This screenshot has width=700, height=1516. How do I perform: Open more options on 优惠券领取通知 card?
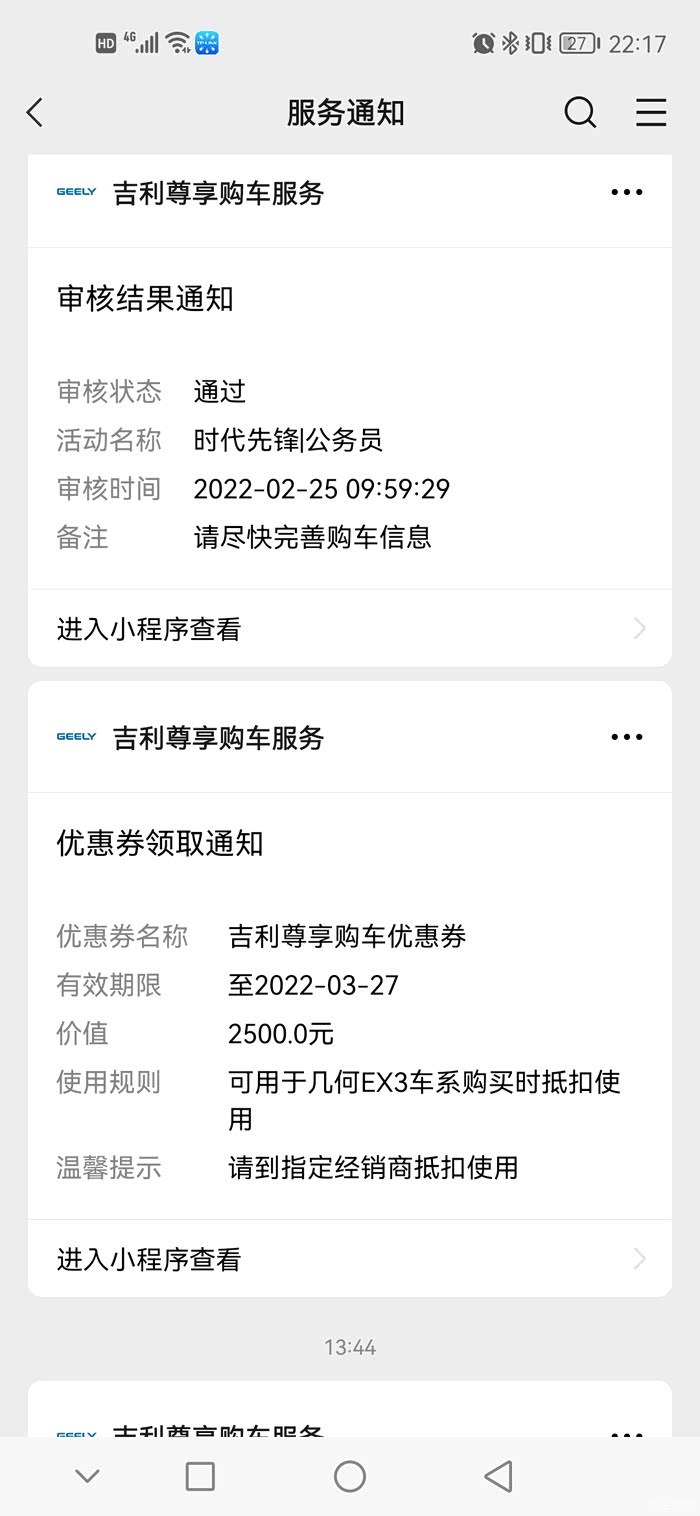(627, 737)
